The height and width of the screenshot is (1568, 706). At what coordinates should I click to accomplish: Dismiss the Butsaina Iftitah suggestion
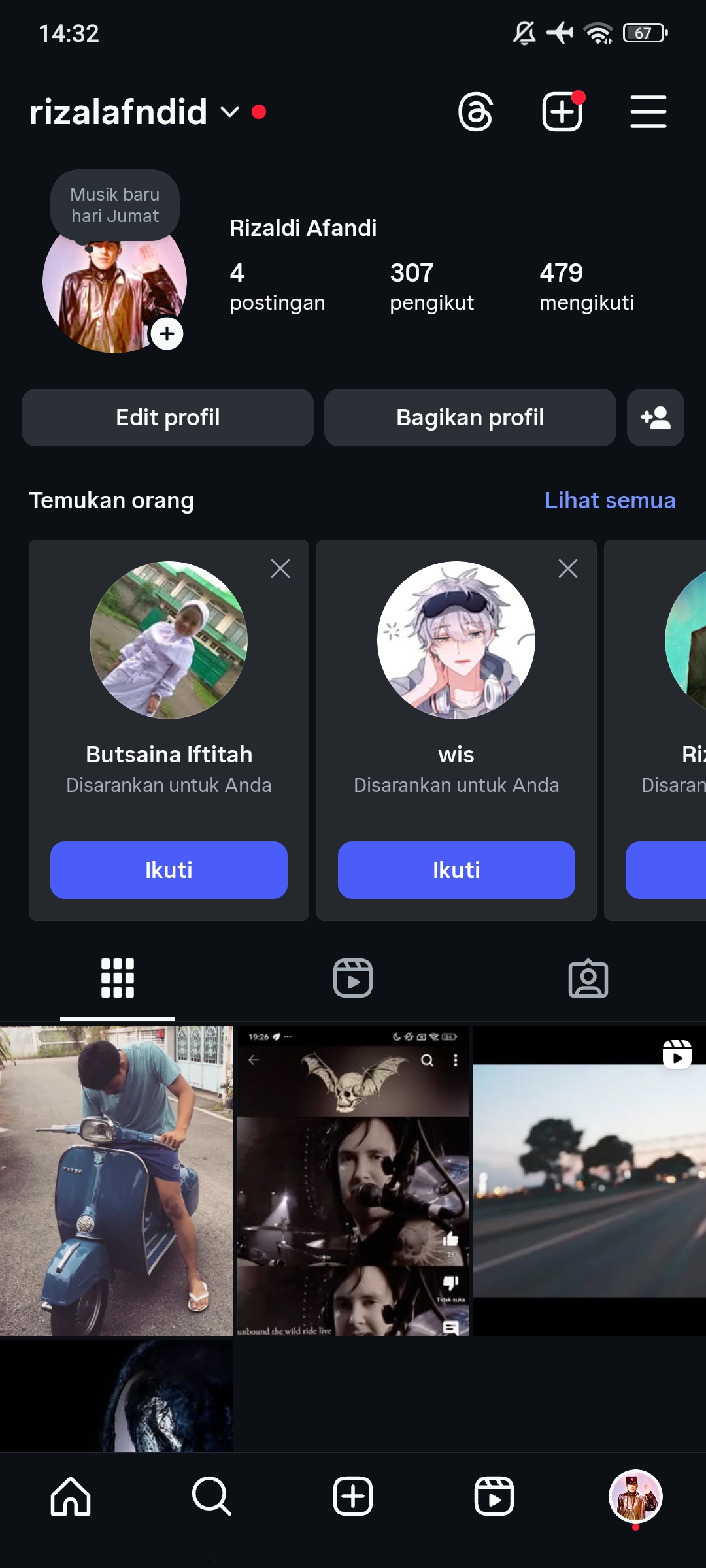[280, 568]
